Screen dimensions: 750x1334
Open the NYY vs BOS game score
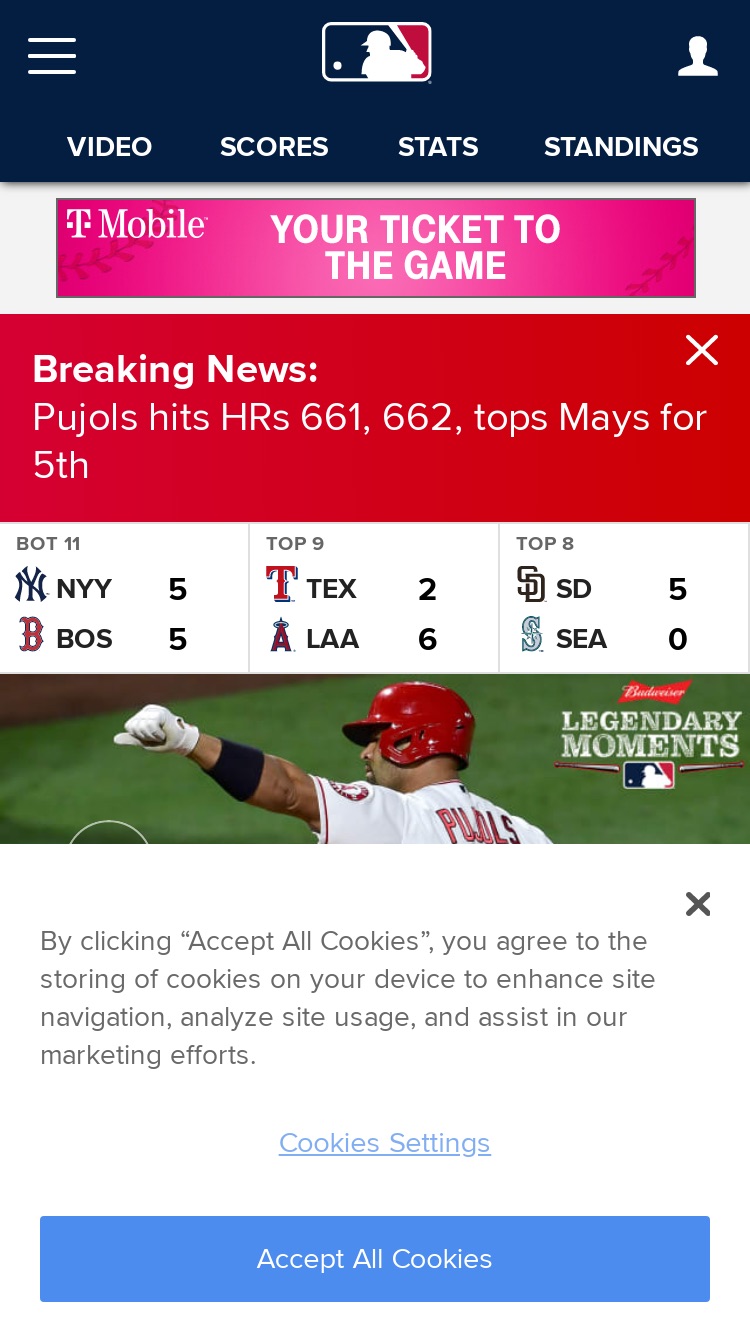[124, 598]
